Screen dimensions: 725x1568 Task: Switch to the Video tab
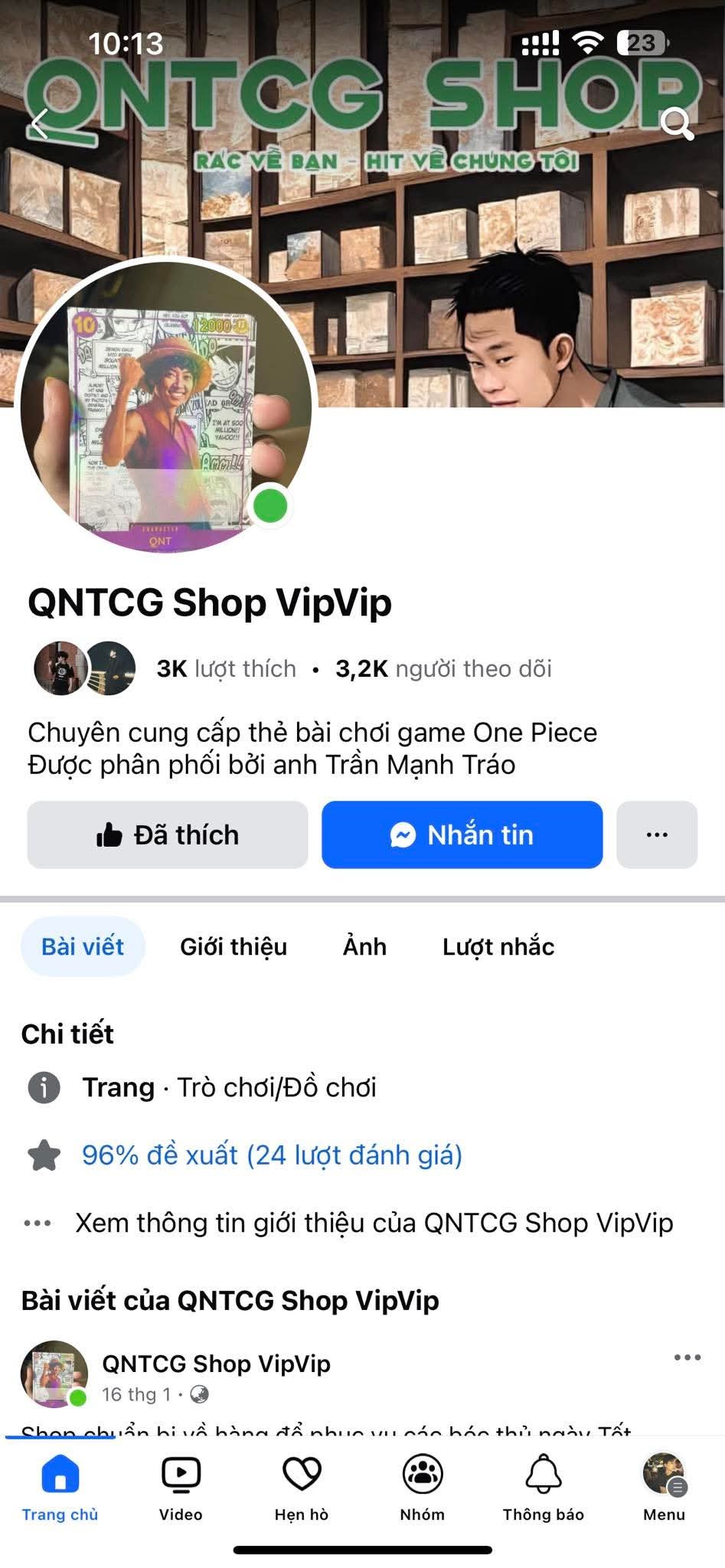(x=181, y=1487)
